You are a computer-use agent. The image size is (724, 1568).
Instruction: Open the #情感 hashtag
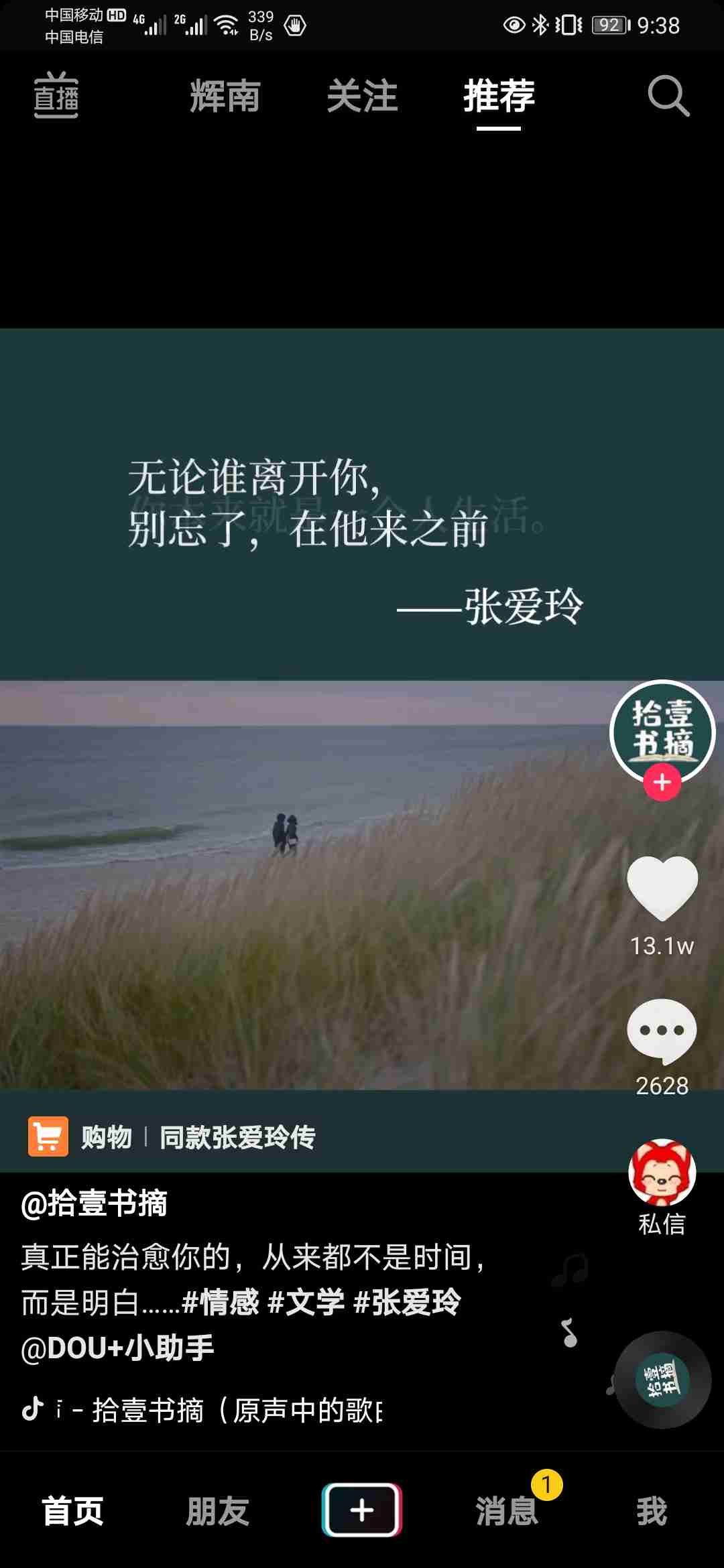(x=221, y=1302)
